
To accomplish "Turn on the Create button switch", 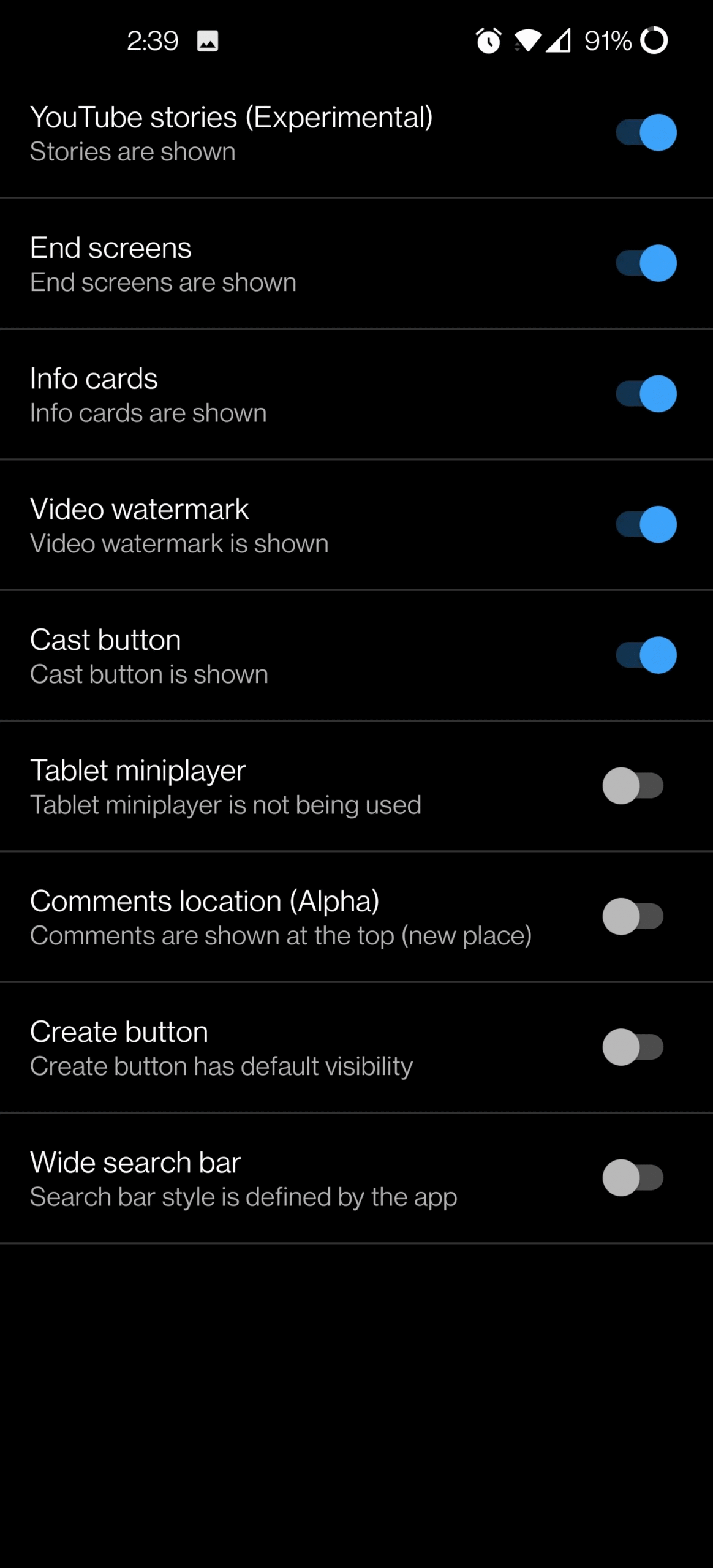I will [x=633, y=1047].
